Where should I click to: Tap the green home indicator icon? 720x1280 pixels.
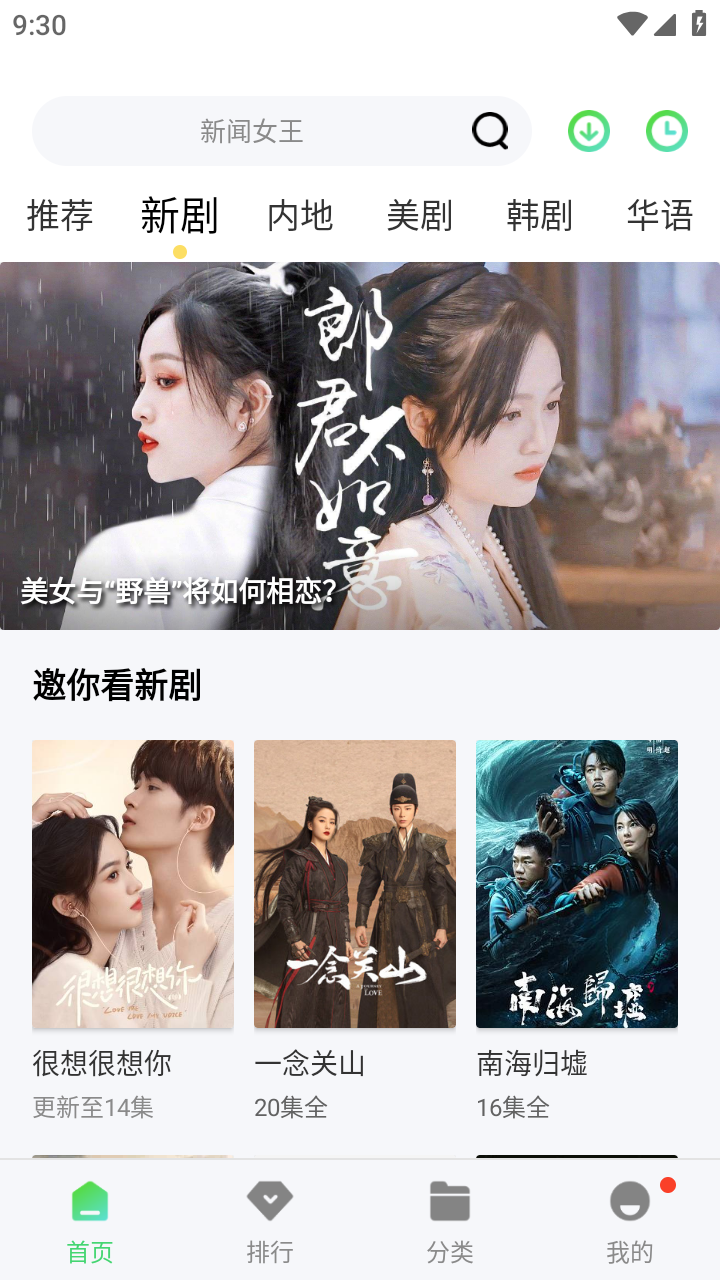click(x=90, y=1200)
